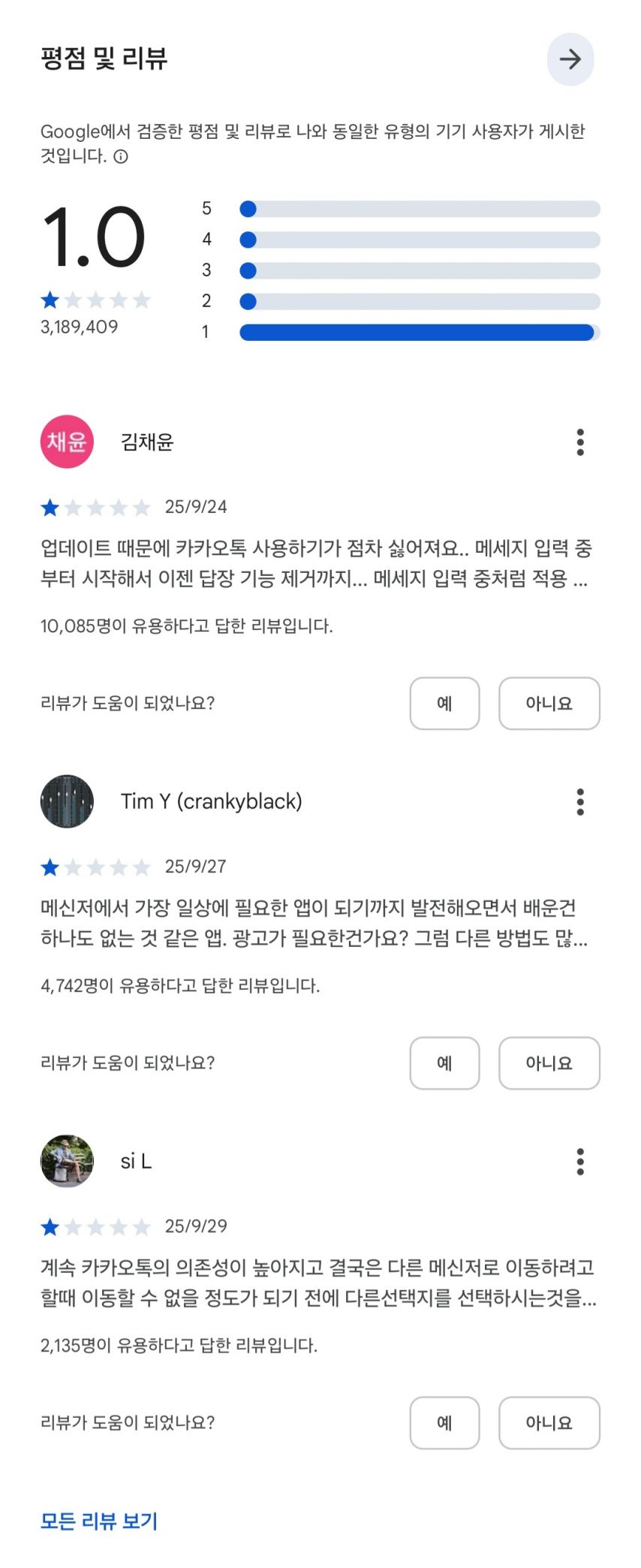Image resolution: width=641 pixels, height=1568 pixels.
Task: Open overflow menu on si L's review
Action: point(579,1162)
